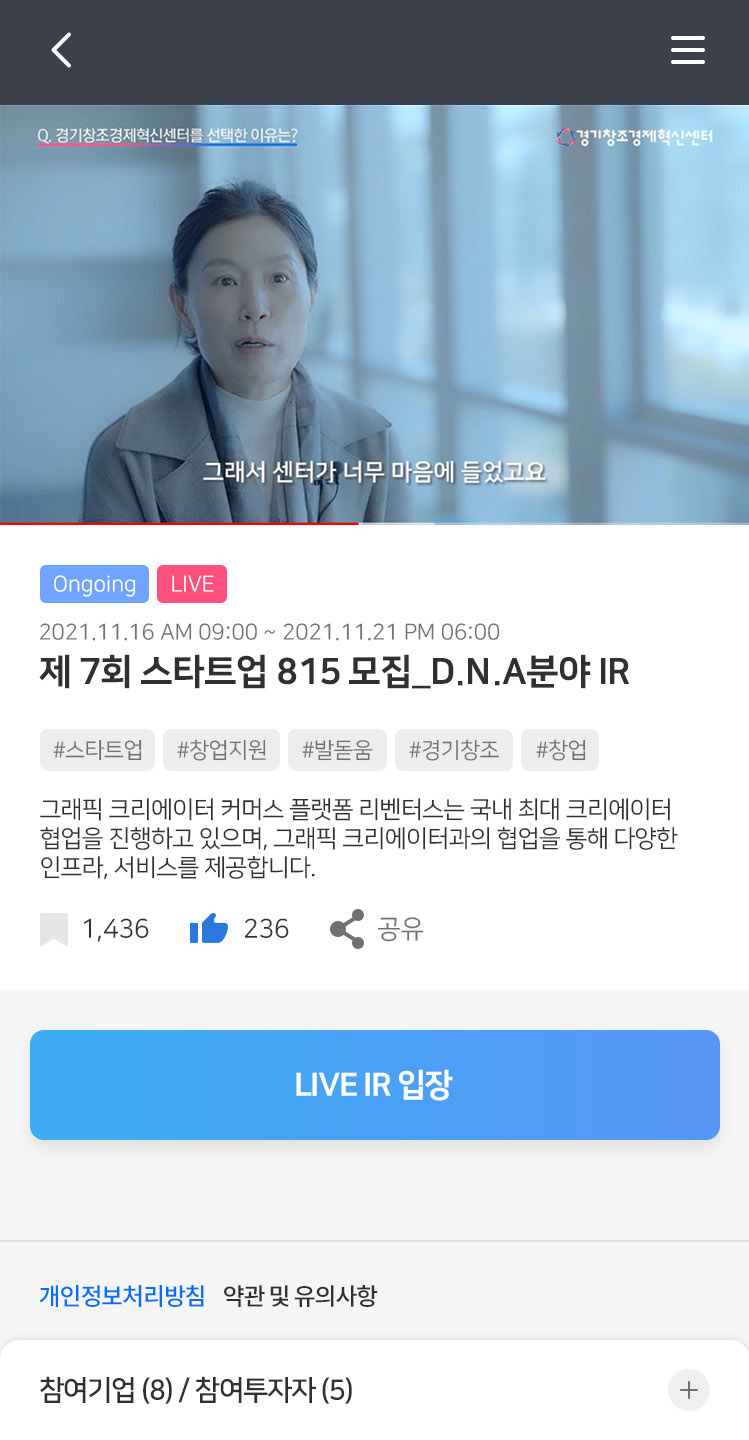Select the #스타트업 hashtag chip
This screenshot has height=1440, width=749.
pos(98,750)
